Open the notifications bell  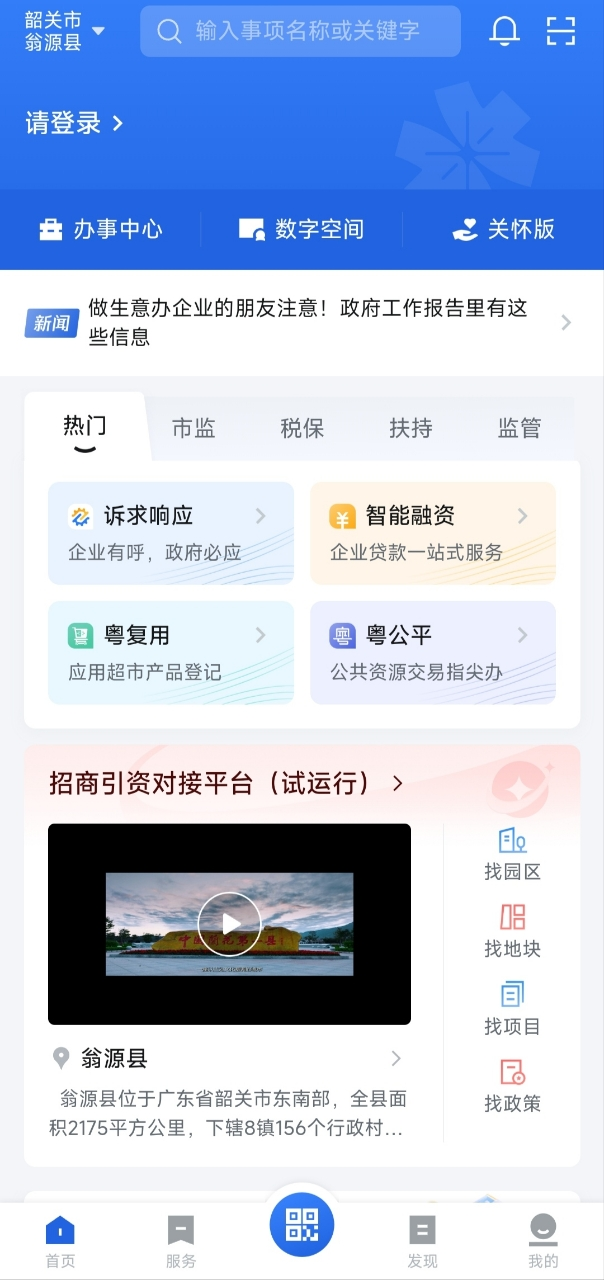504,31
